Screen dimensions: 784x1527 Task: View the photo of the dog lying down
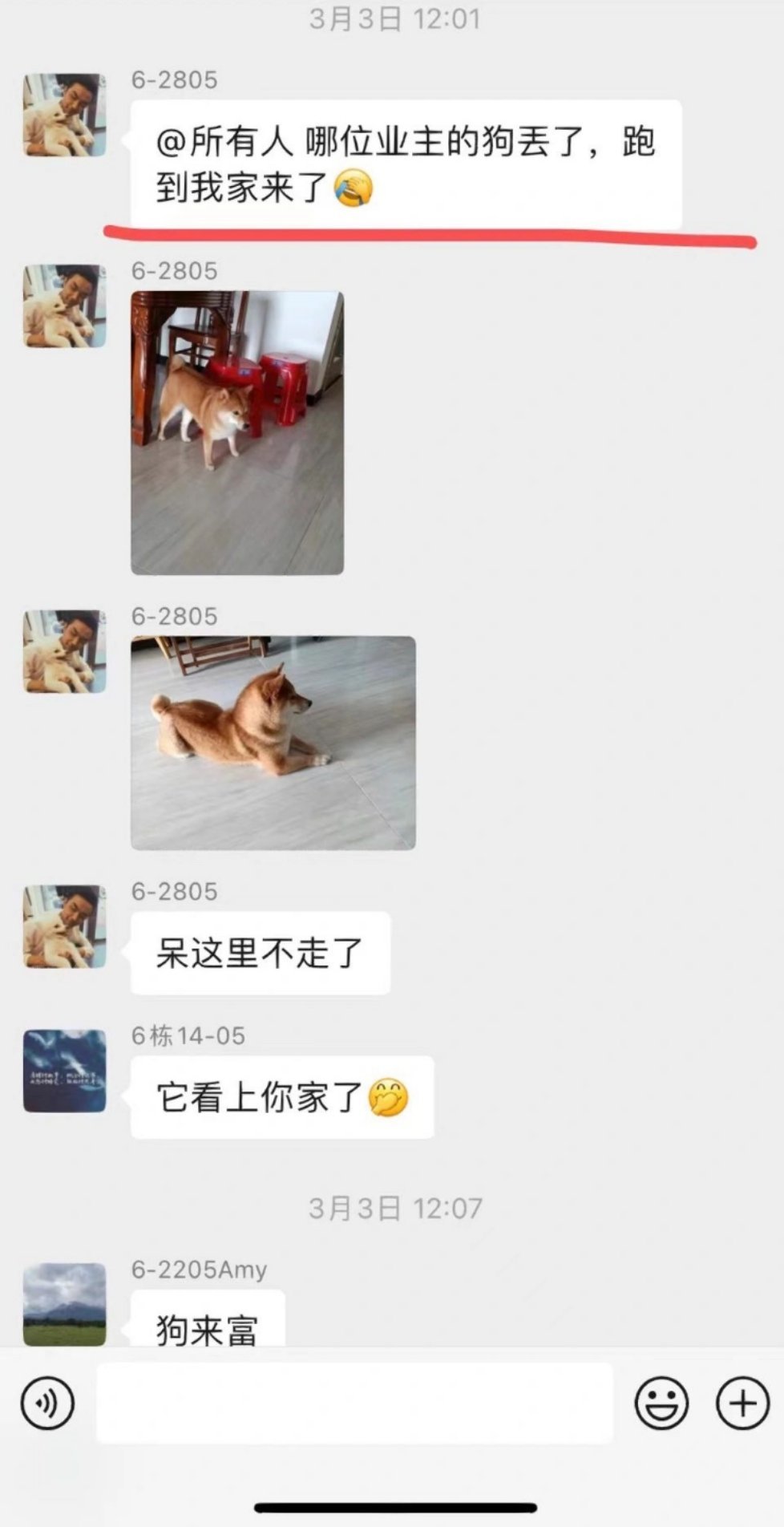pyautogui.click(x=273, y=743)
